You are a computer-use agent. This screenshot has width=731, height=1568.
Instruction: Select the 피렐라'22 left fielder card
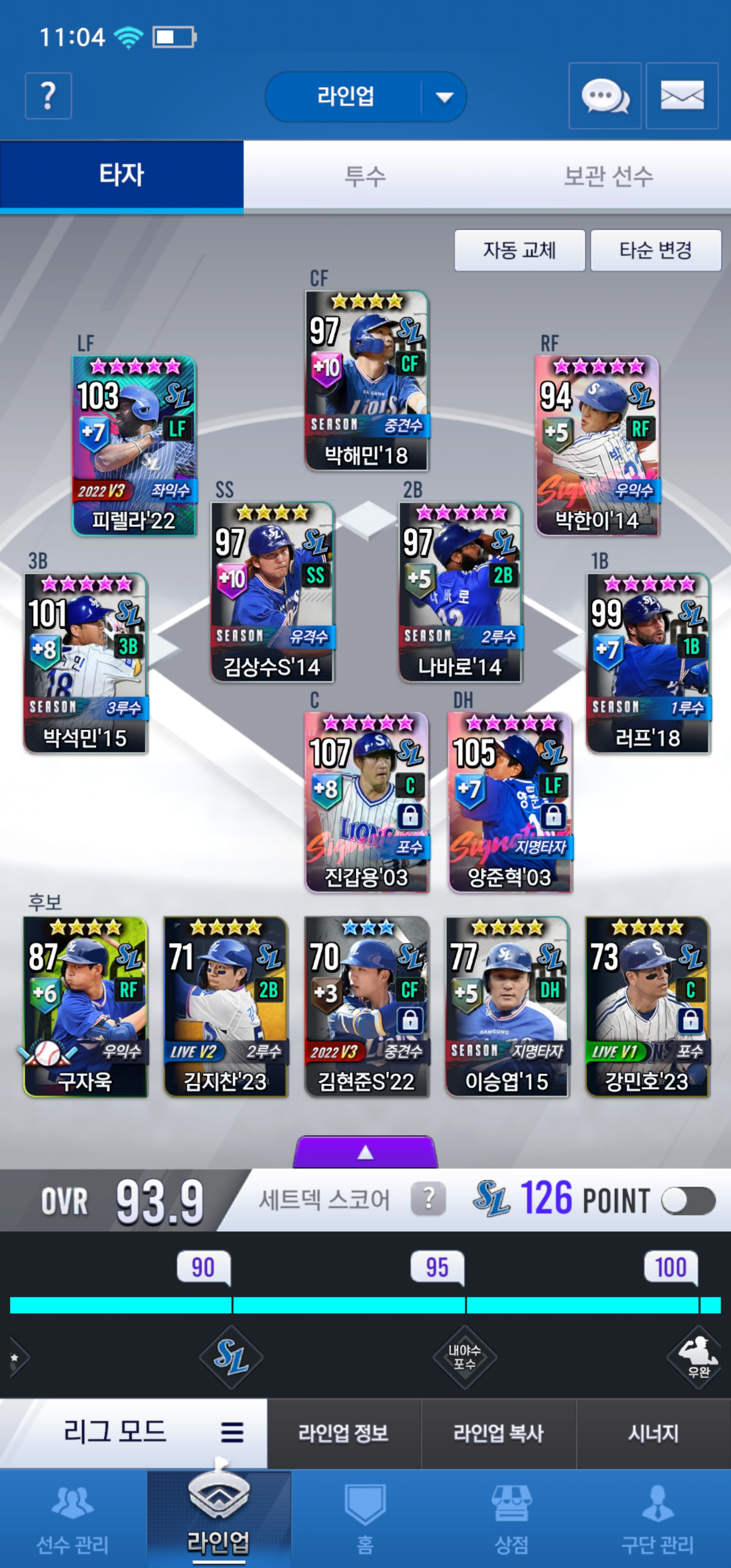point(134,445)
